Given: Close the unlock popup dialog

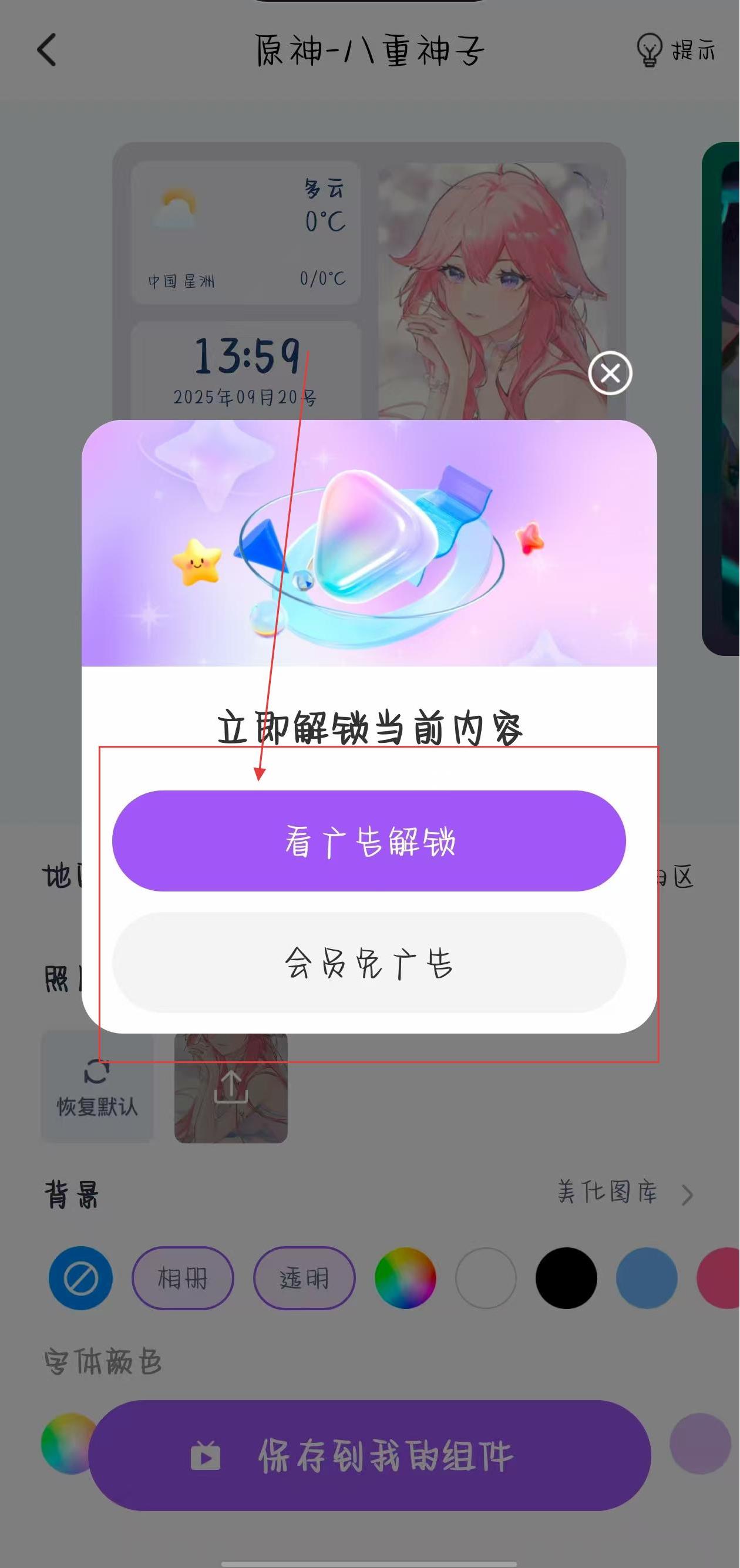Looking at the screenshot, I should (610, 373).
